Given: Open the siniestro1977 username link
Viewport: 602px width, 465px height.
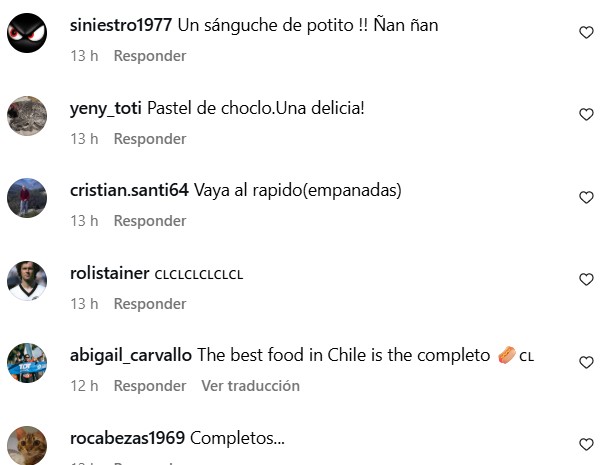Looking at the screenshot, I should tap(121, 25).
